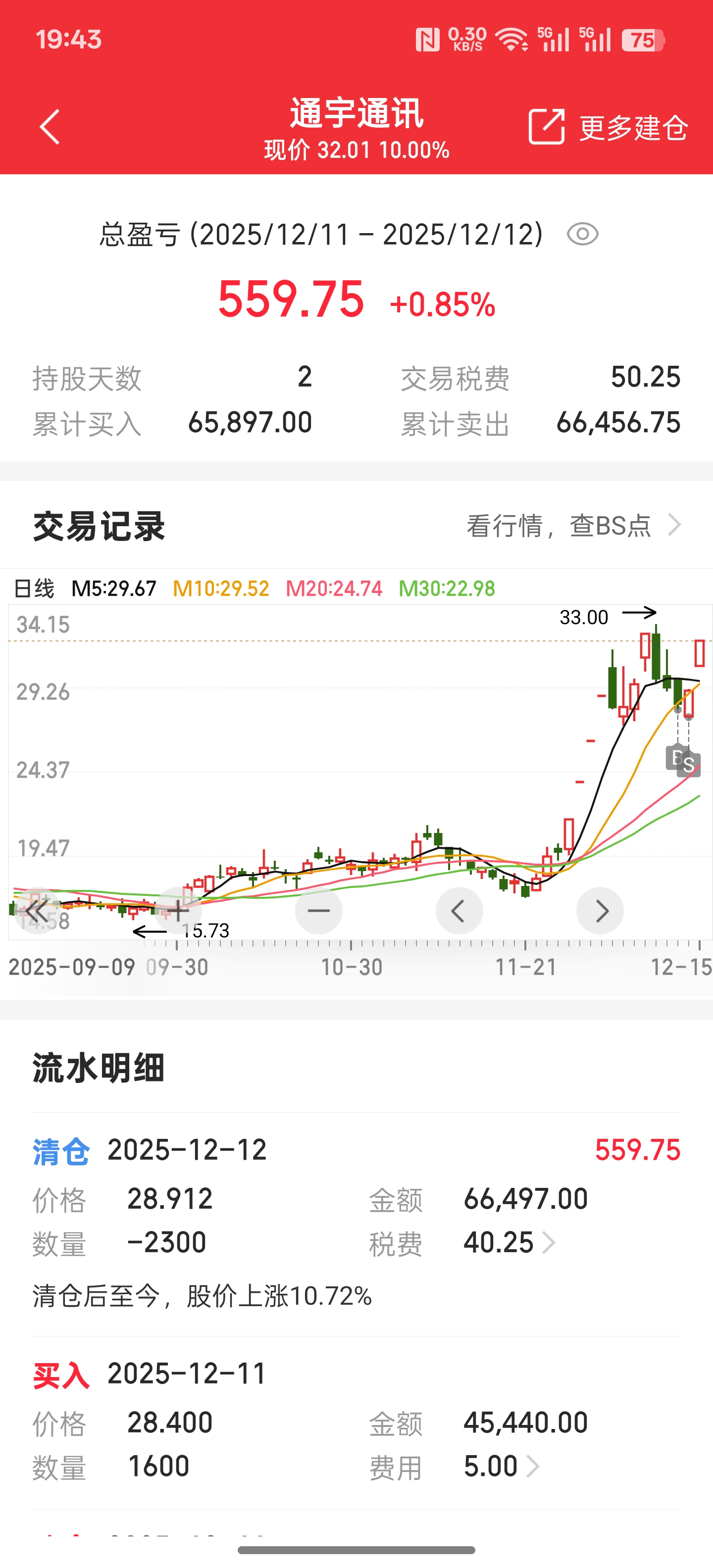Jump the chart back with the double-arrow button
The image size is (713, 1568).
tap(37, 911)
